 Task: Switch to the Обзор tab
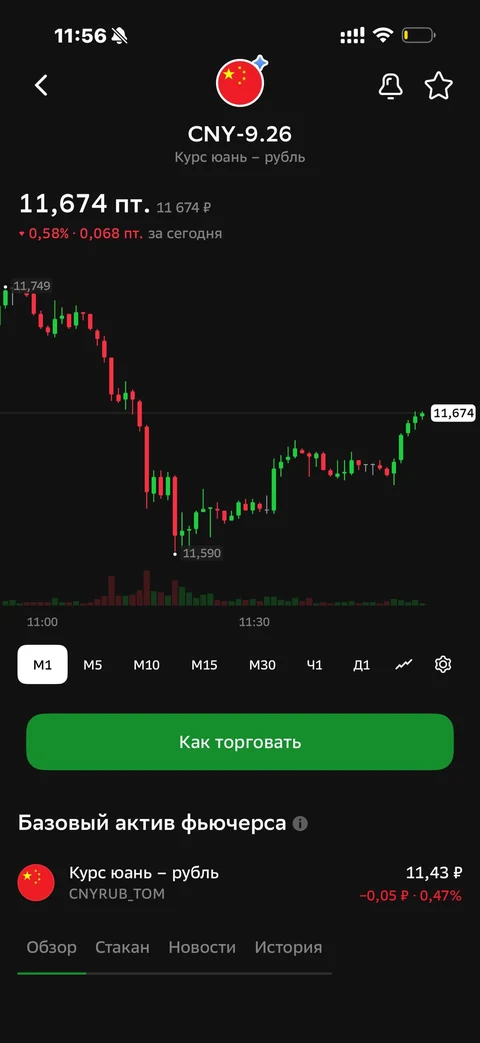pos(51,947)
